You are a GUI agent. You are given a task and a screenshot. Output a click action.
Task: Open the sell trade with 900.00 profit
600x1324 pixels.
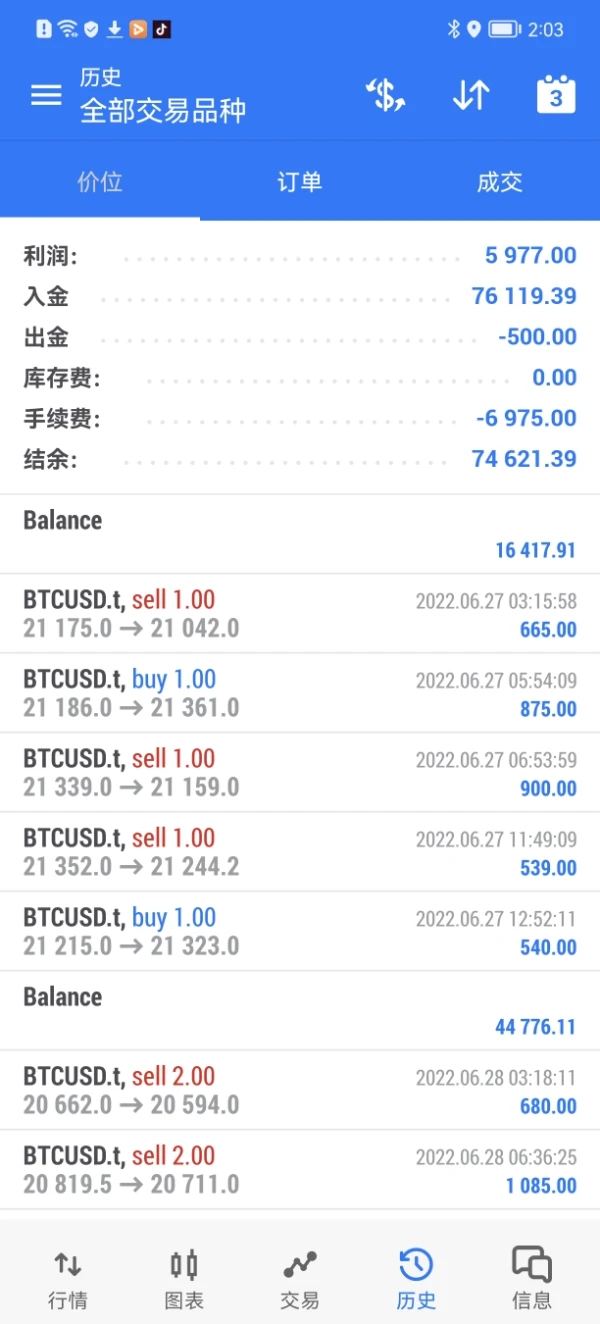click(x=300, y=773)
